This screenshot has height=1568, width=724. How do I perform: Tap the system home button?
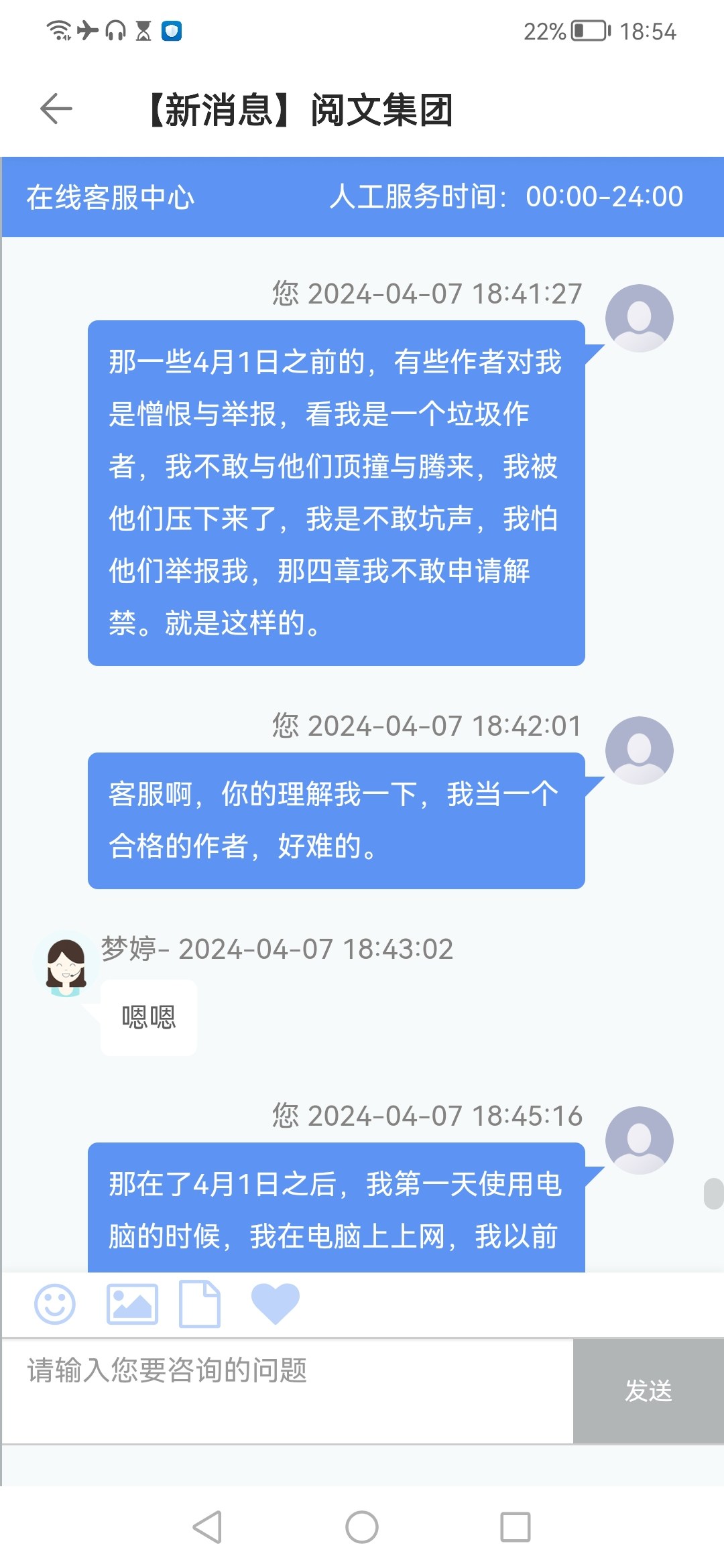(x=362, y=1527)
